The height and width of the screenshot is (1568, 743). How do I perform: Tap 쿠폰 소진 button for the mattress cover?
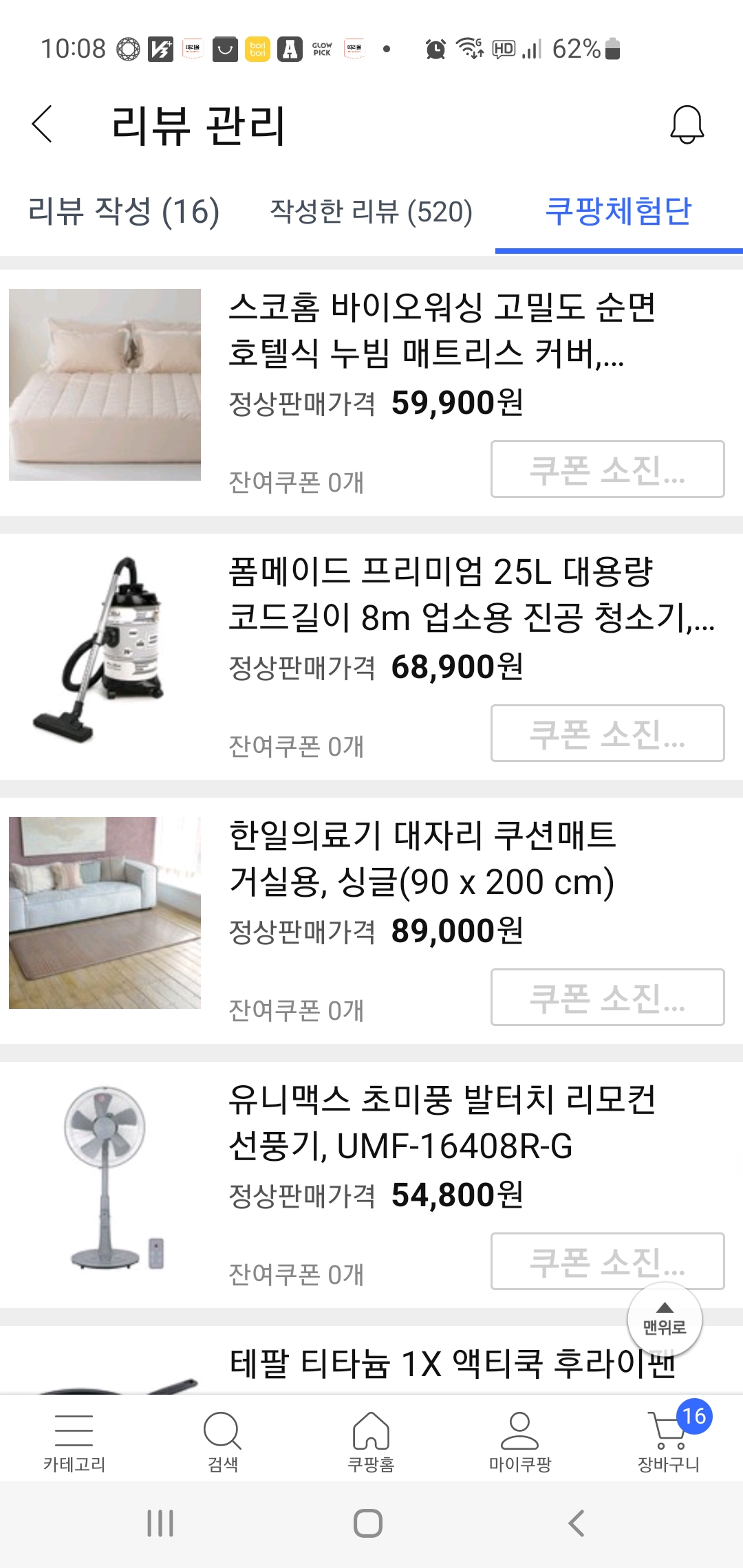click(607, 470)
